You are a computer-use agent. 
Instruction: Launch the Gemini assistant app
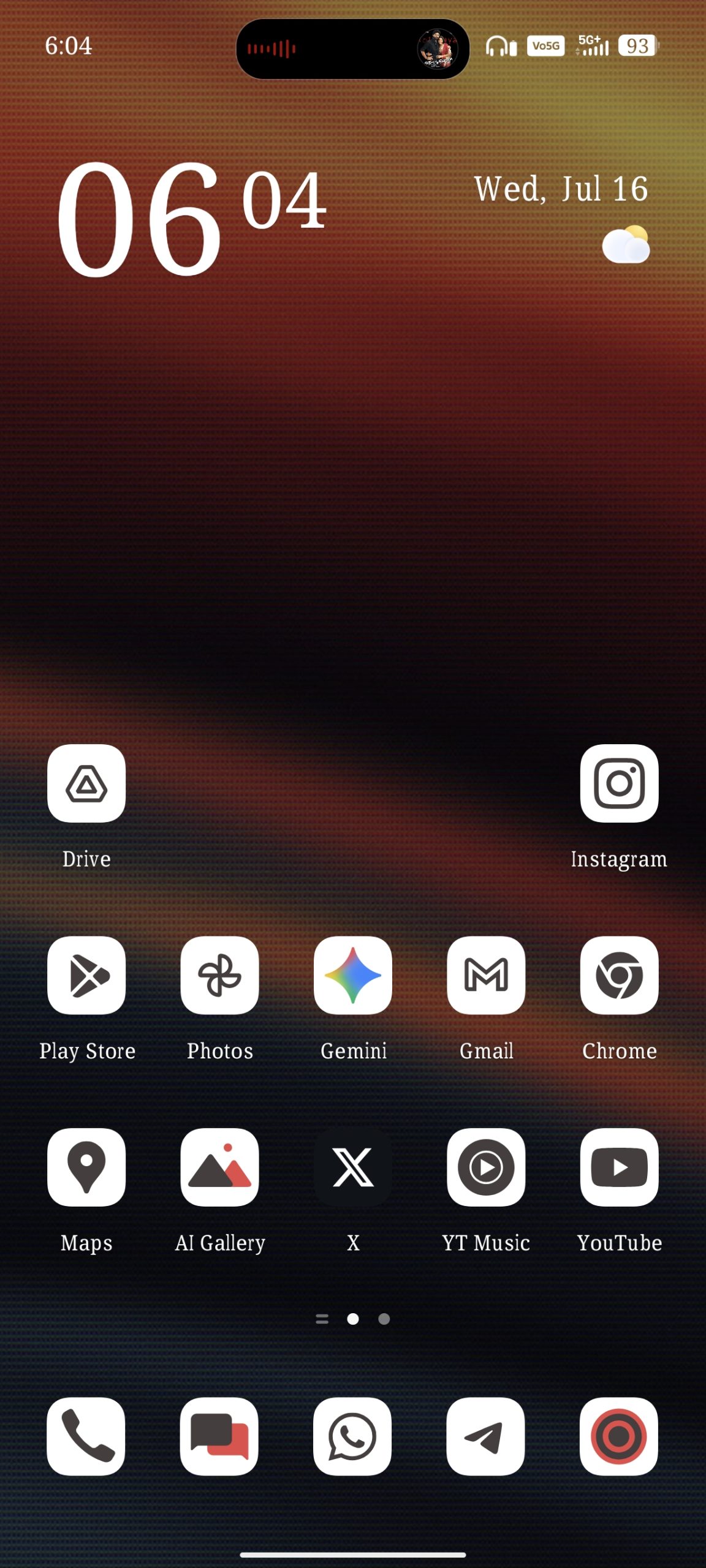(353, 975)
